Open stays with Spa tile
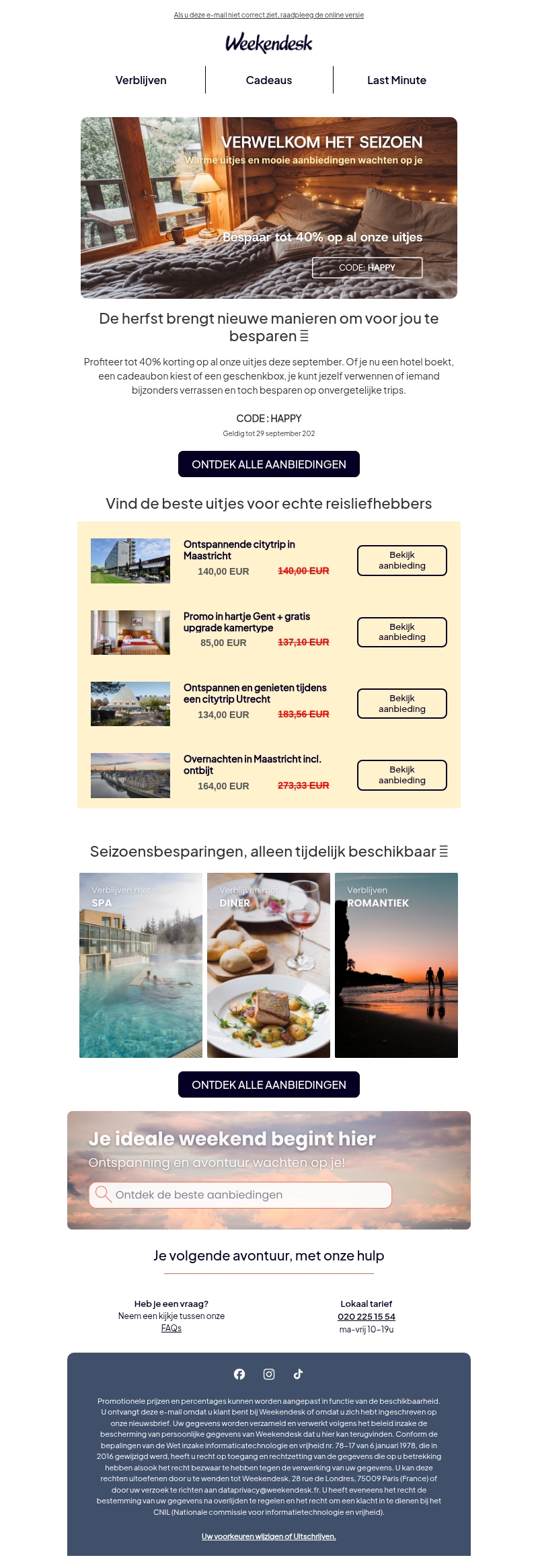 (141, 965)
